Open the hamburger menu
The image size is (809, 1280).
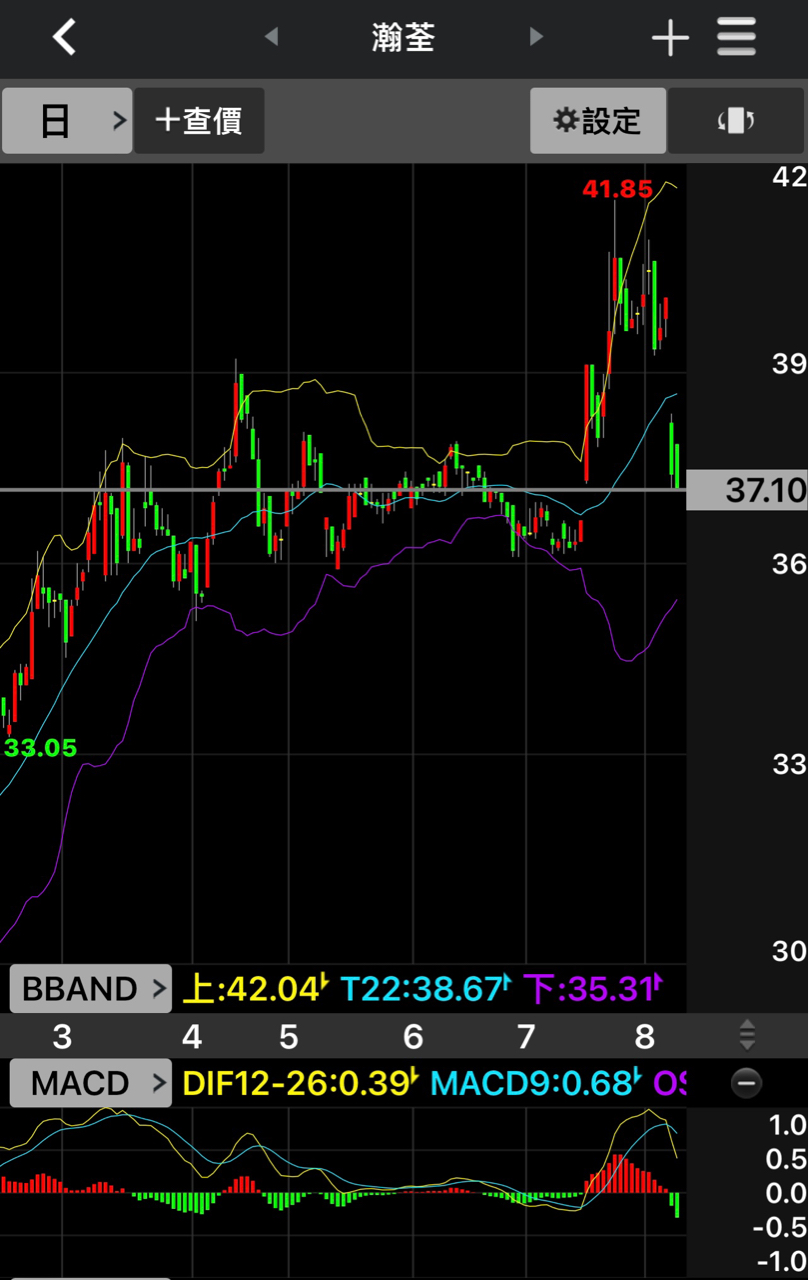(x=737, y=38)
